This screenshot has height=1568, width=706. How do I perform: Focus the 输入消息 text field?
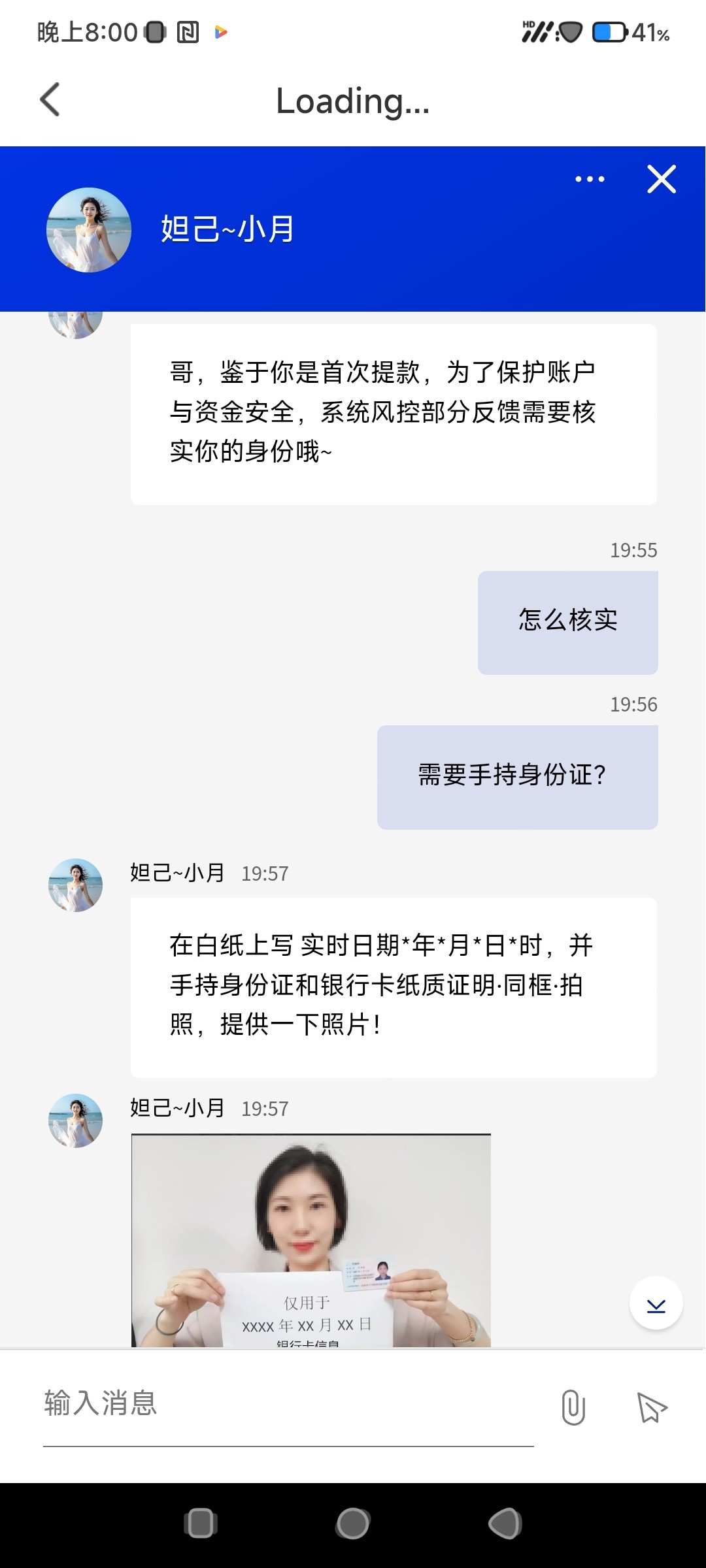click(x=288, y=1405)
